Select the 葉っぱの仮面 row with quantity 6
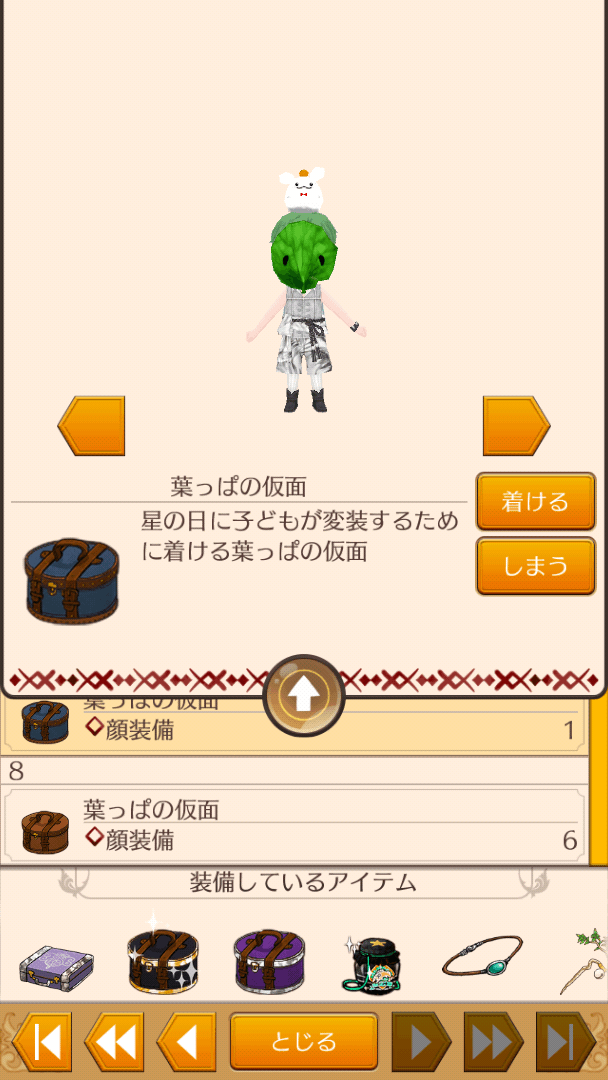The height and width of the screenshot is (1080, 608). 293,825
